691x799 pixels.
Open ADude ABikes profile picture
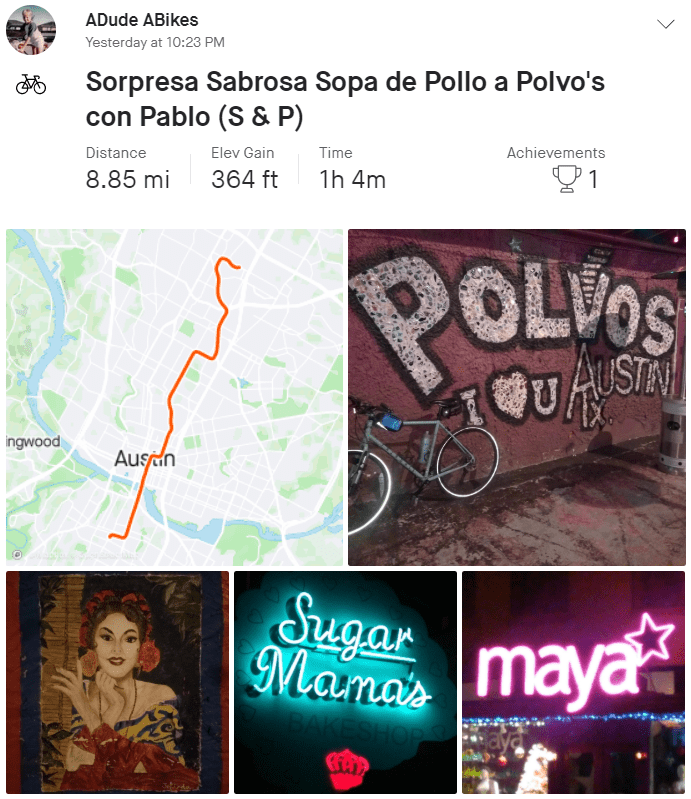[x=31, y=30]
